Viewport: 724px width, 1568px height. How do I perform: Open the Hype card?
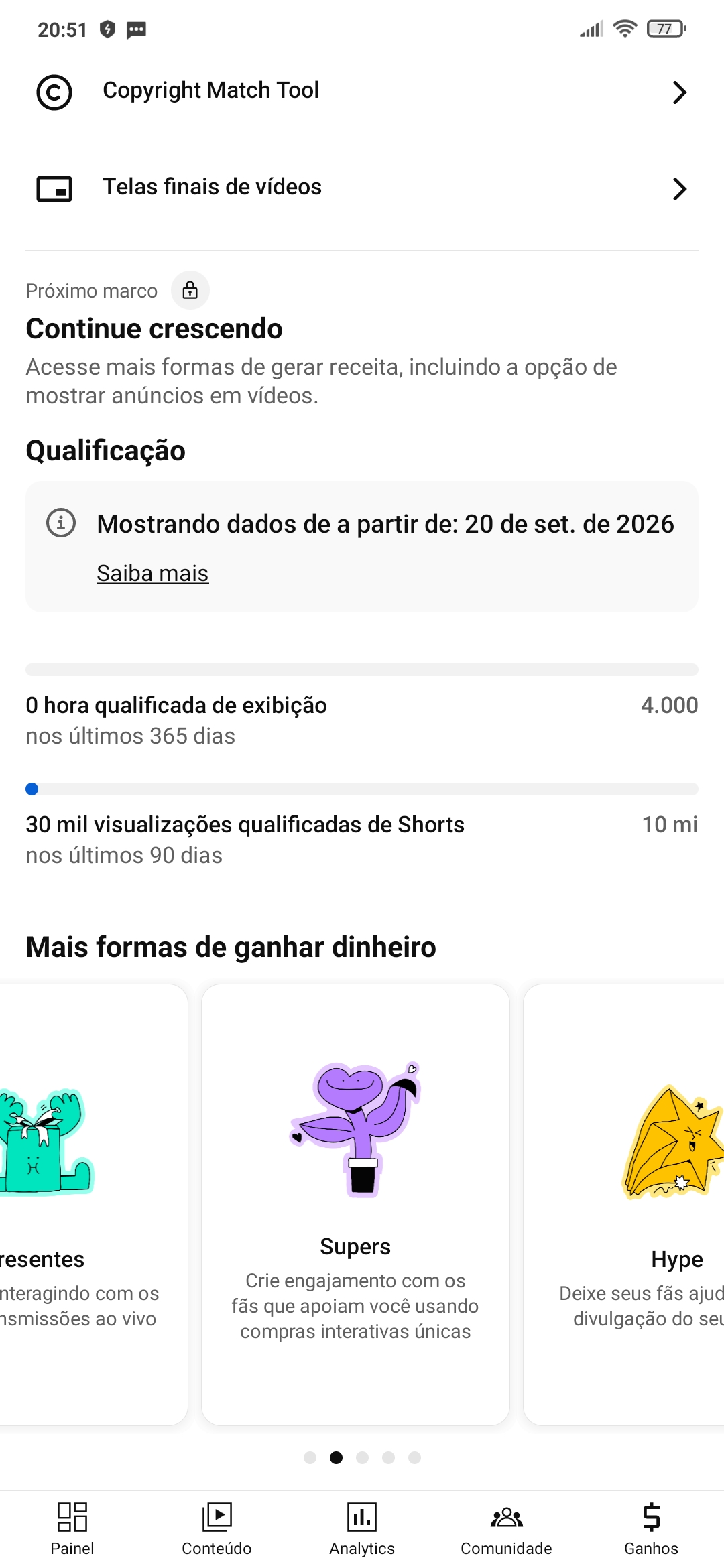(x=623, y=1204)
